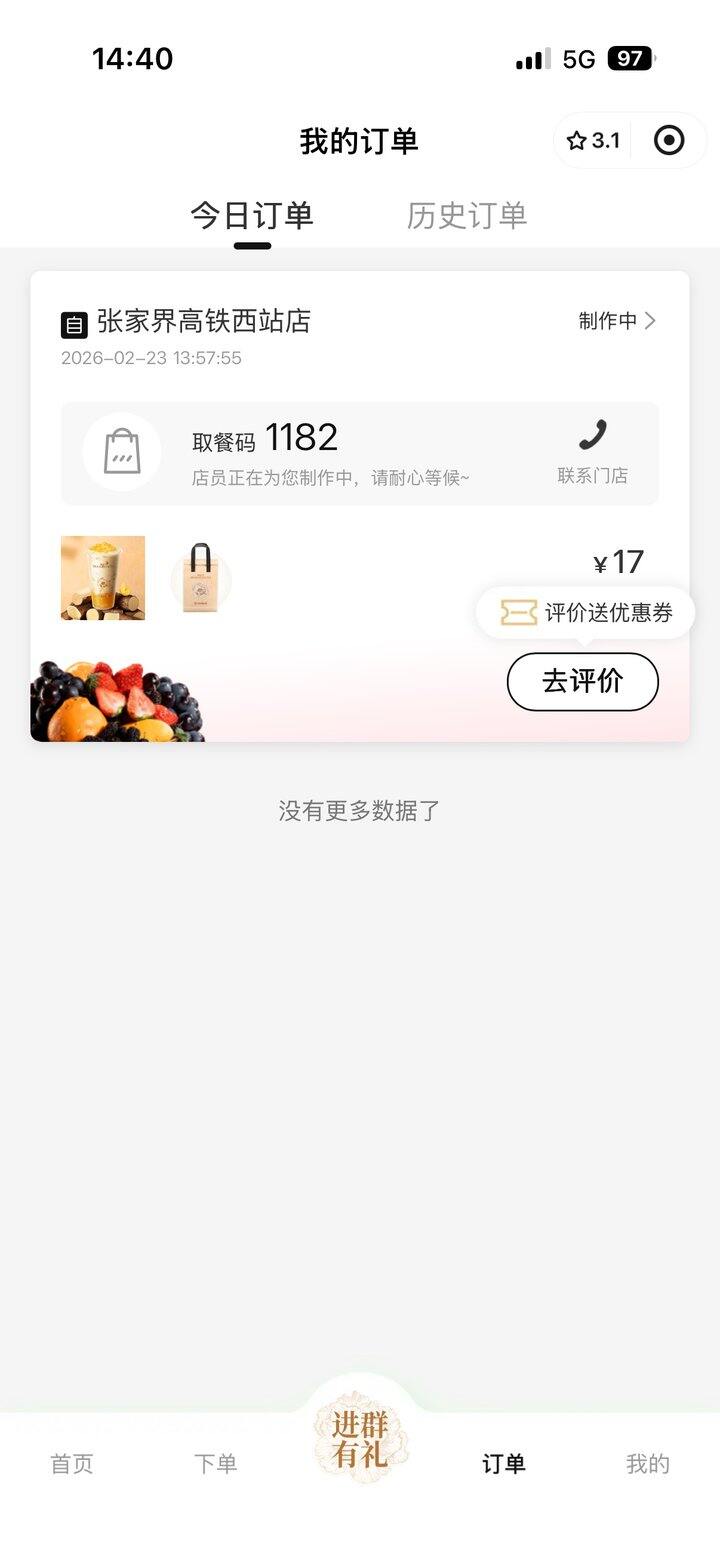Screen dimensions: 720x1565
Task: Open the 进群有礼 center button
Action: point(360,1437)
